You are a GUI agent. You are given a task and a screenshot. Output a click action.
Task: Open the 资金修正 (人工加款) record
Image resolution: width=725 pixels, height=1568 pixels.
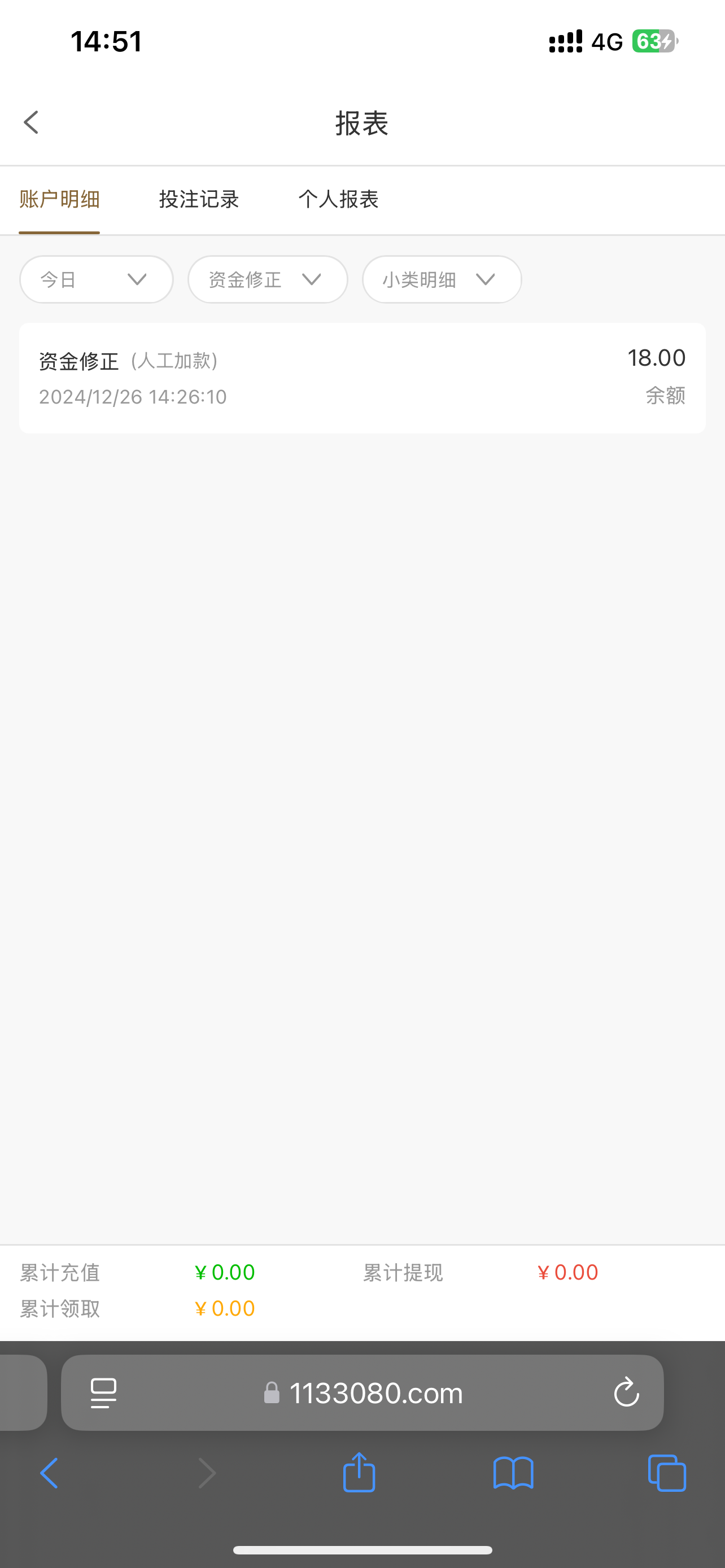(362, 378)
